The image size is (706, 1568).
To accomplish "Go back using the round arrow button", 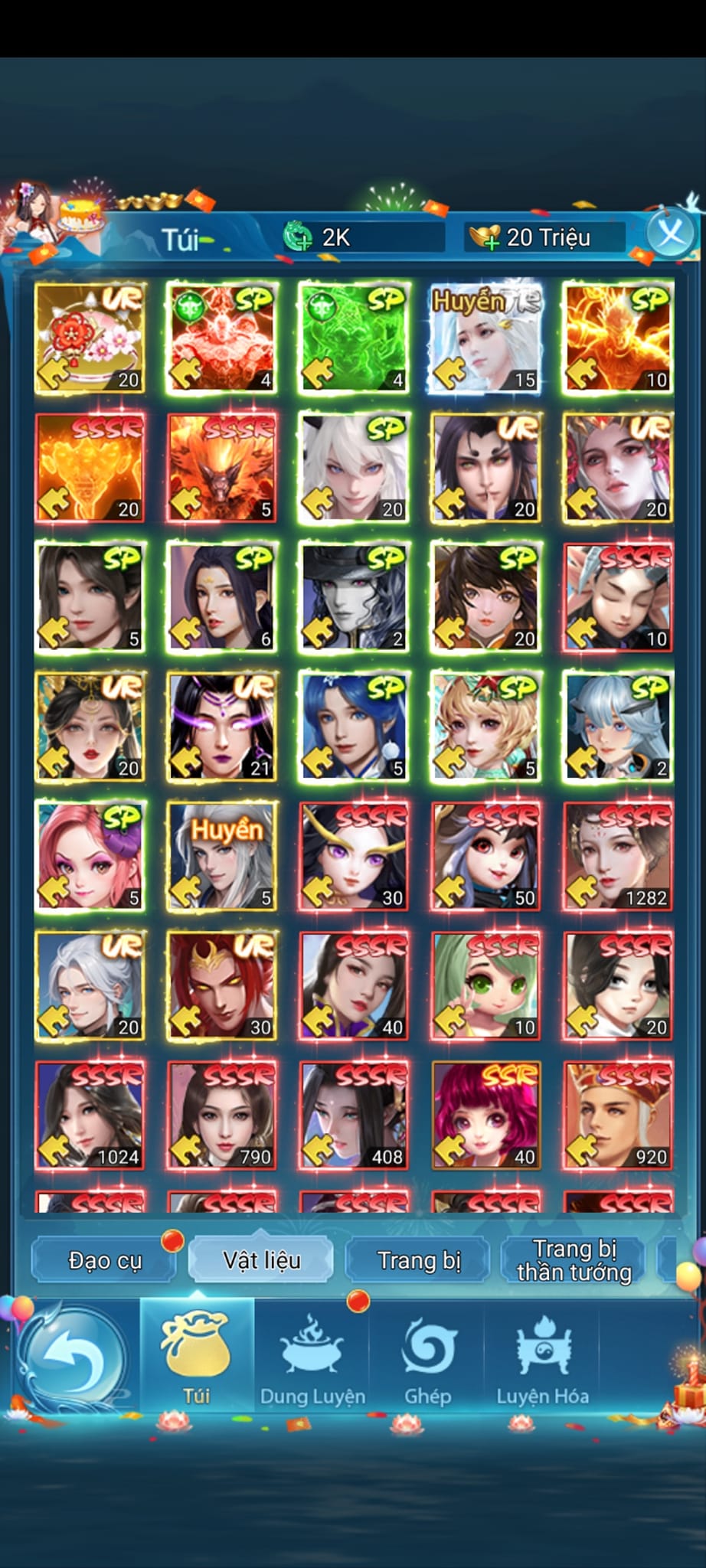I will [71, 1358].
